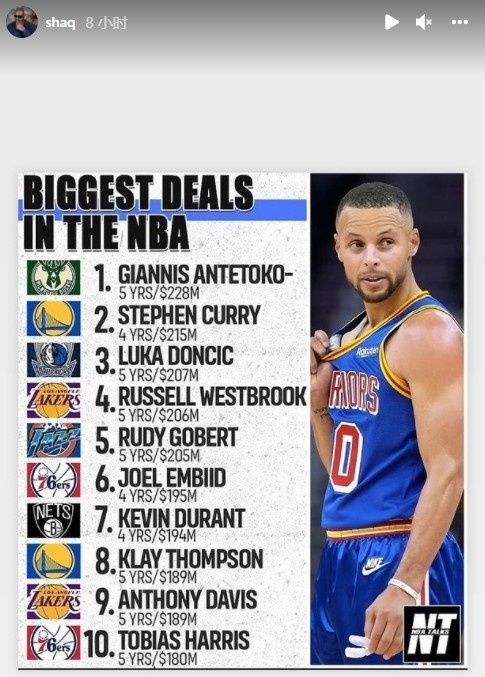Unmute the story sound

423,22
